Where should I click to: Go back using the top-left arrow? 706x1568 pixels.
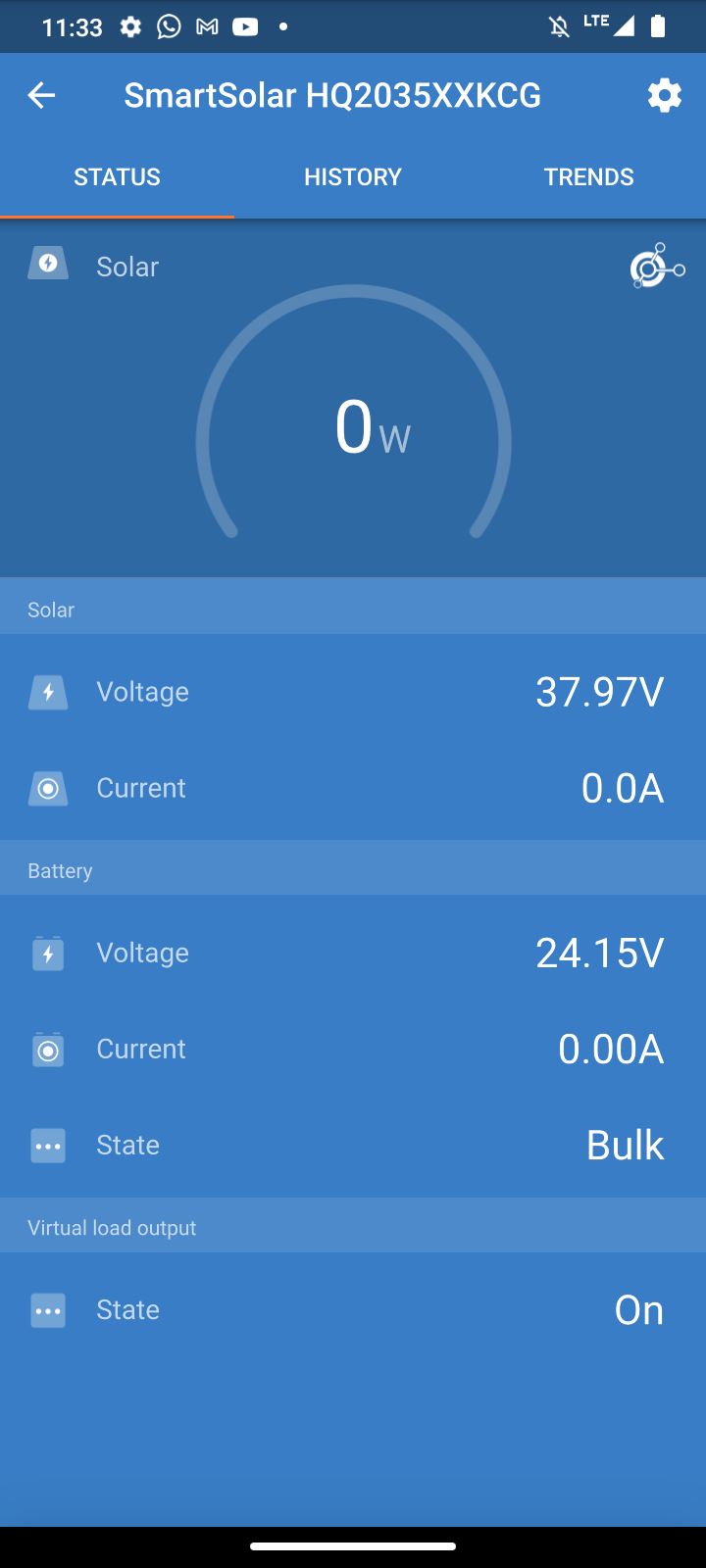point(41,95)
